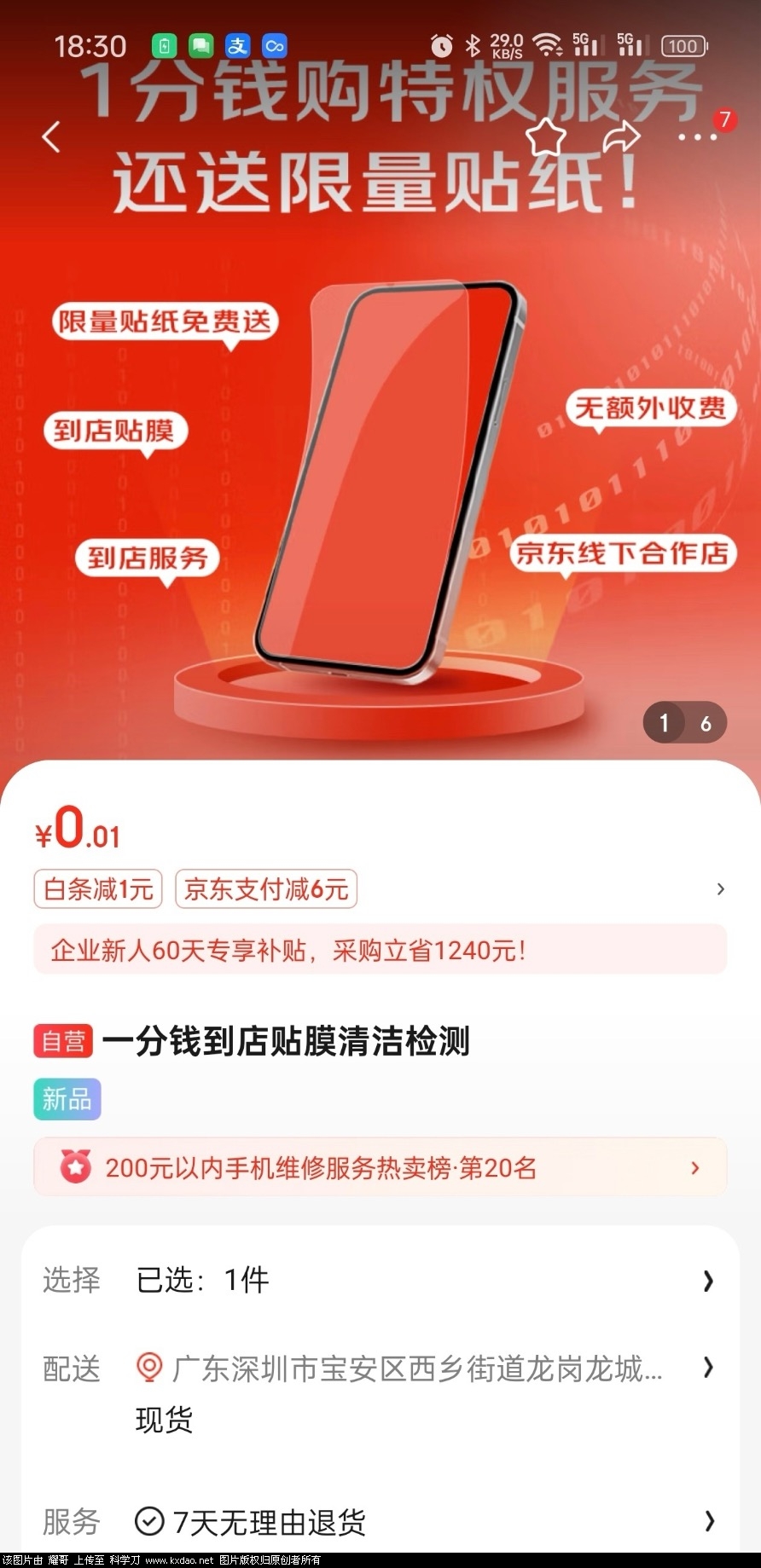Expand the promotions row chevron

pos(720,889)
